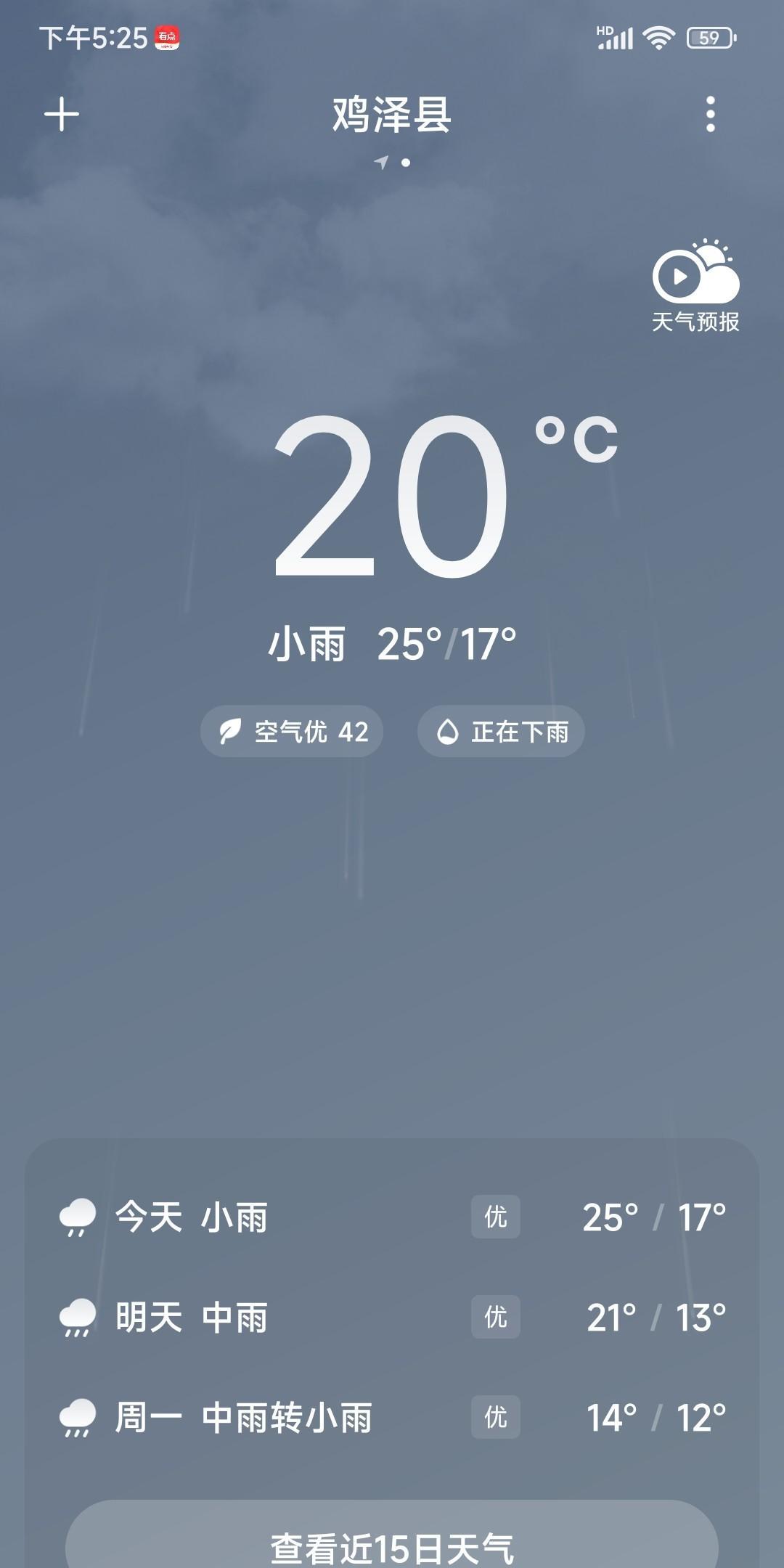Open the current 20°C temperature details

pyautogui.click(x=392, y=497)
